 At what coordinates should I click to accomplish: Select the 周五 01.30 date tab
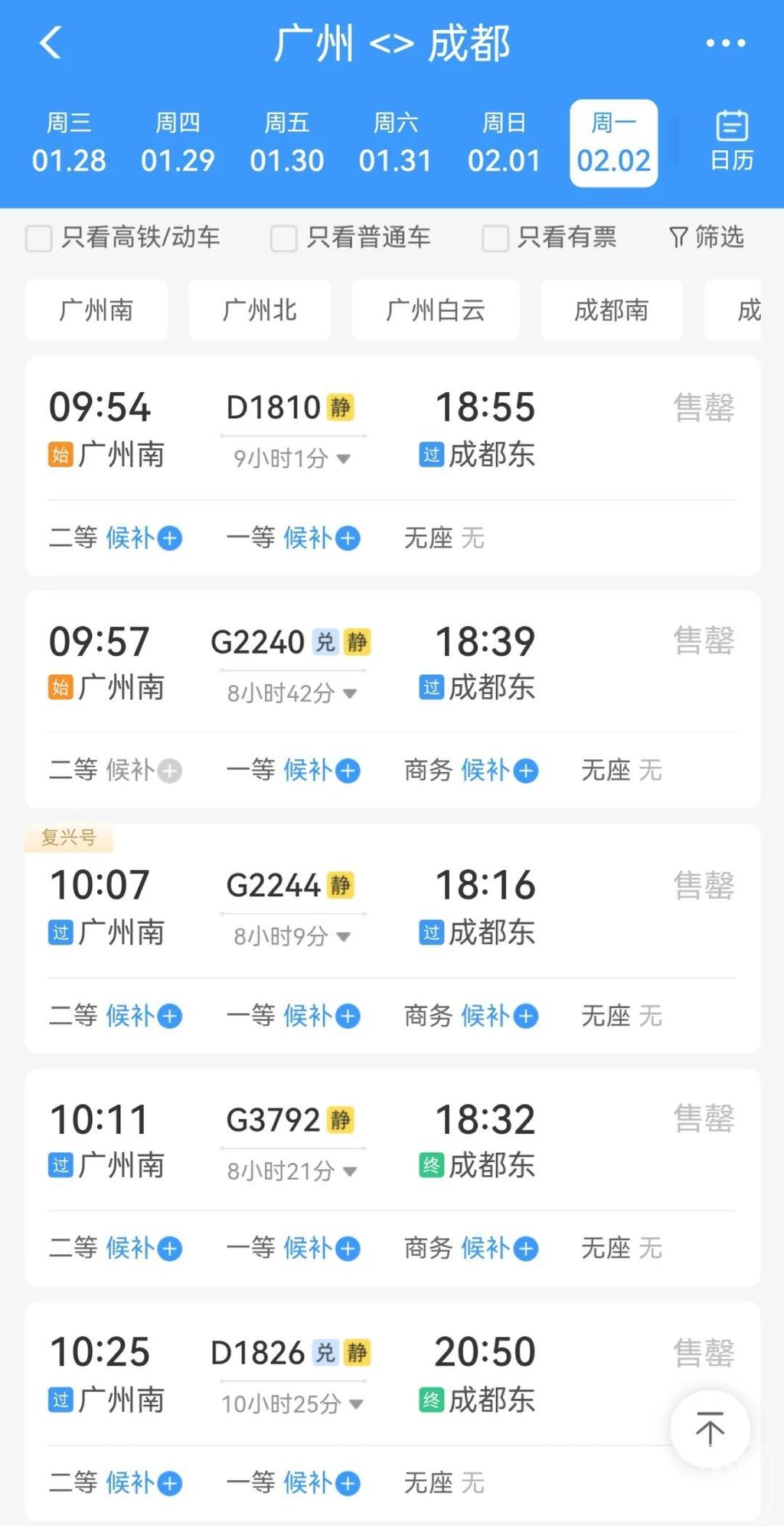pyautogui.click(x=286, y=142)
